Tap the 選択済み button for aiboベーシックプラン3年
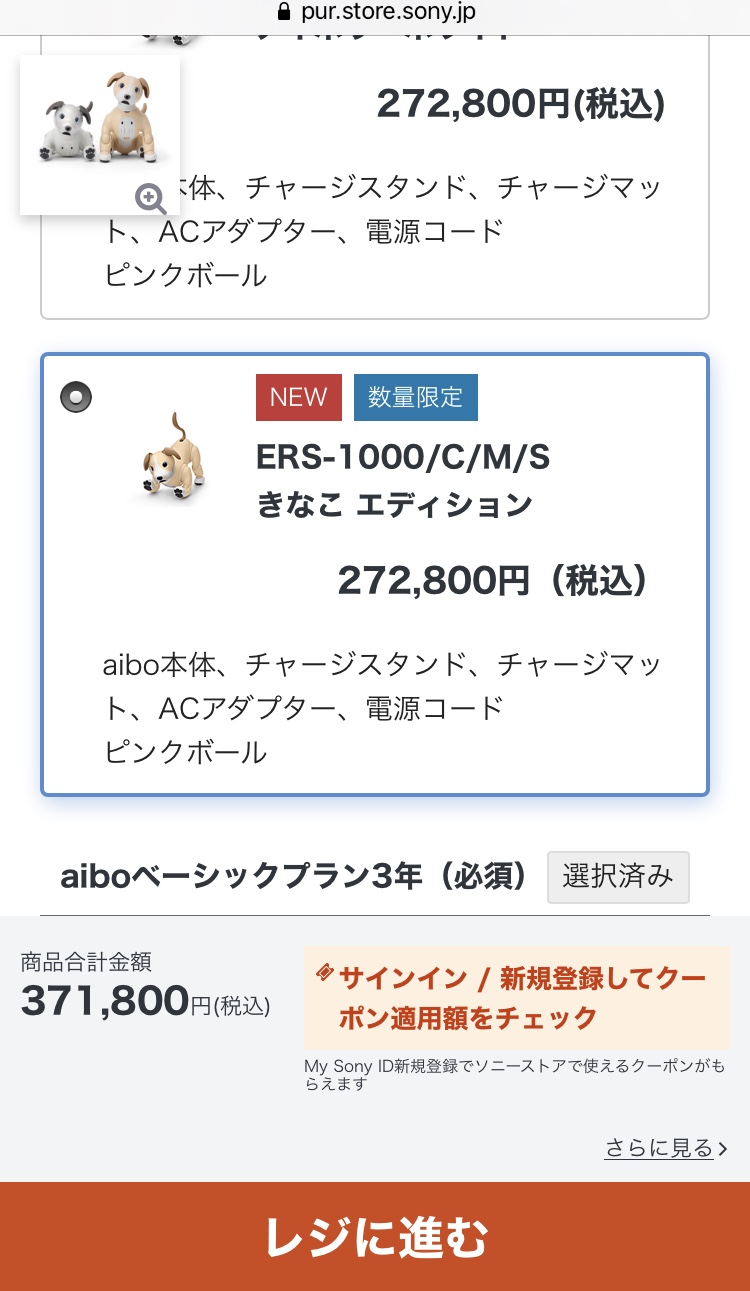This screenshot has width=750, height=1291. pyautogui.click(x=618, y=877)
